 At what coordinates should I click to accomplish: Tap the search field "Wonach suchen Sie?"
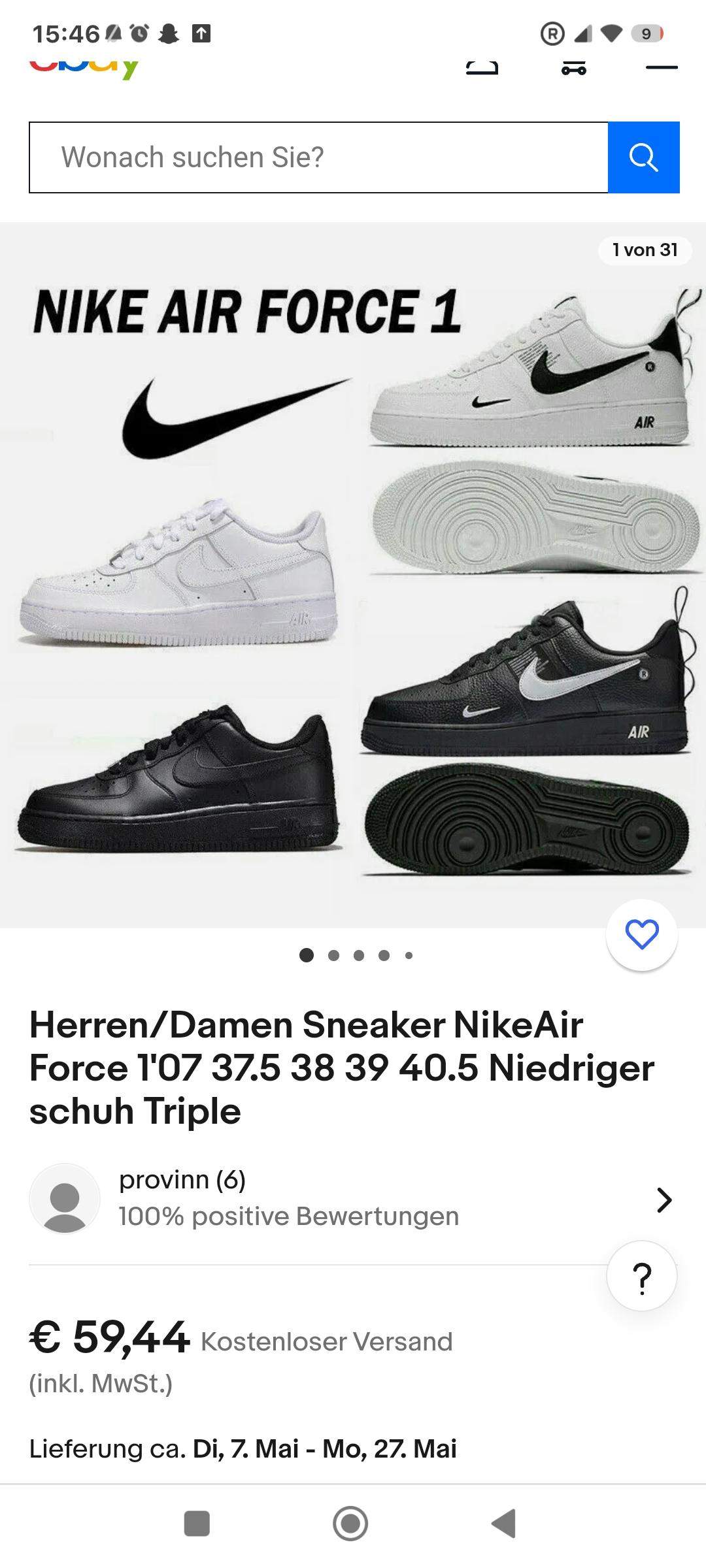coord(318,157)
